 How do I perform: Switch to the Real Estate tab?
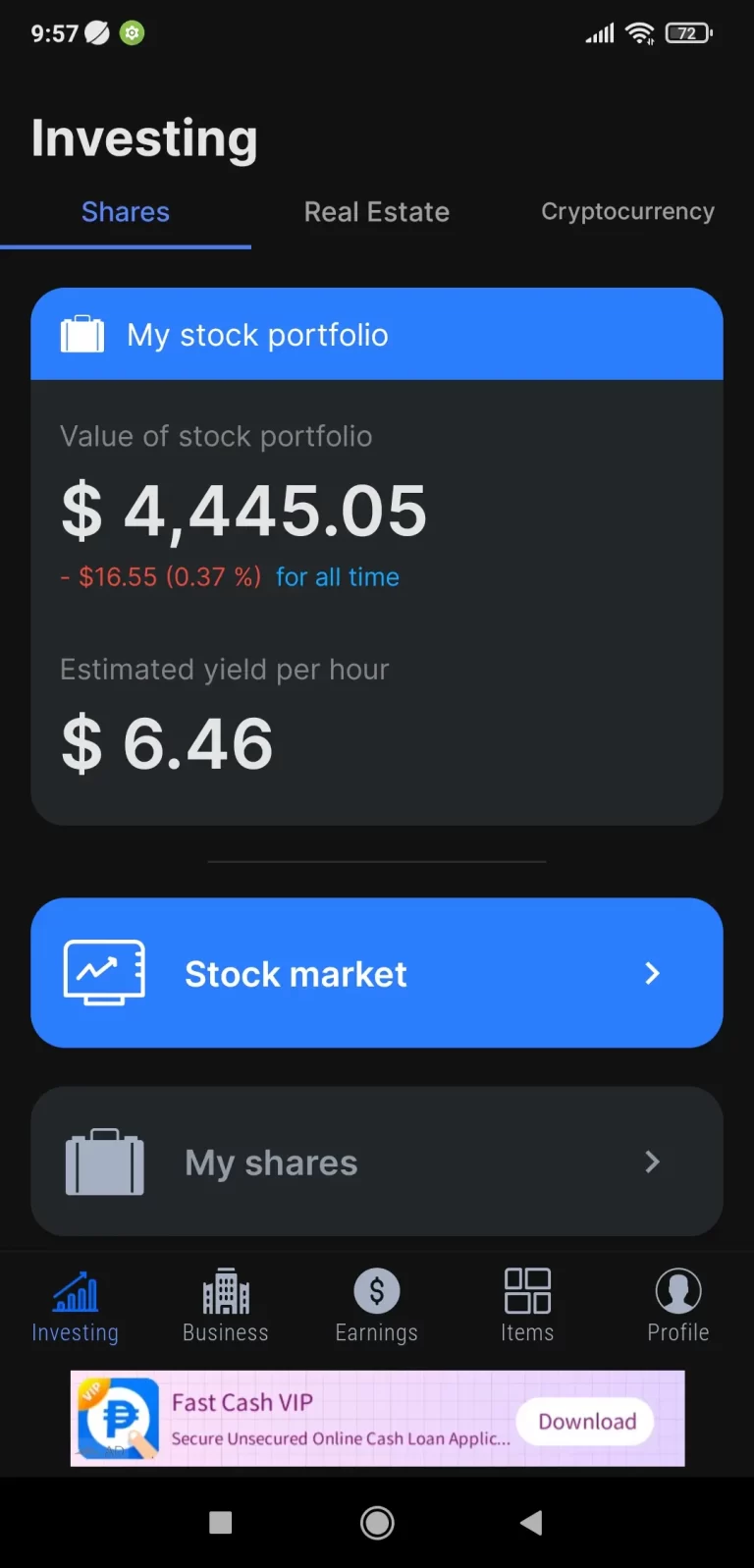376,212
